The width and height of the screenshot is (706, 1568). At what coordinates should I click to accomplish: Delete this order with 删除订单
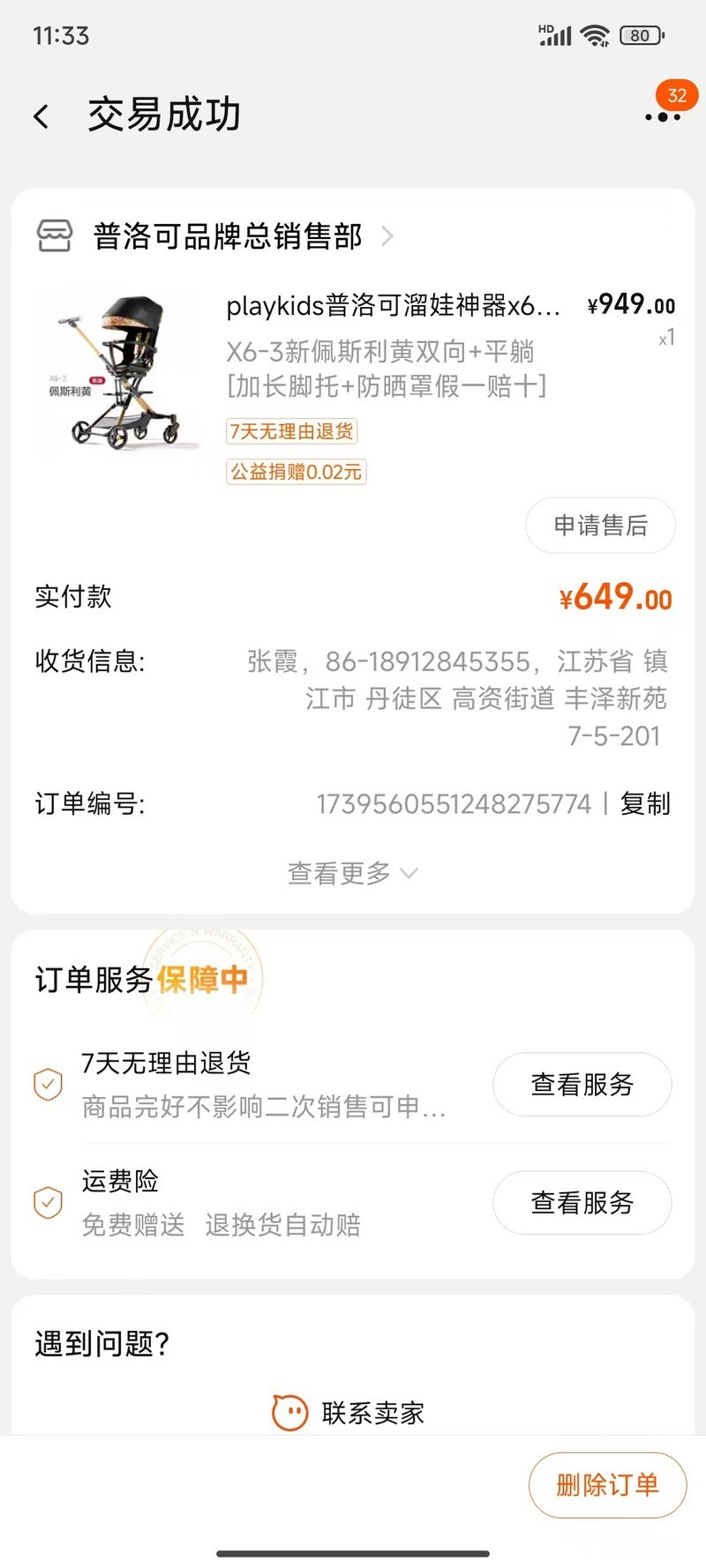tap(607, 1485)
